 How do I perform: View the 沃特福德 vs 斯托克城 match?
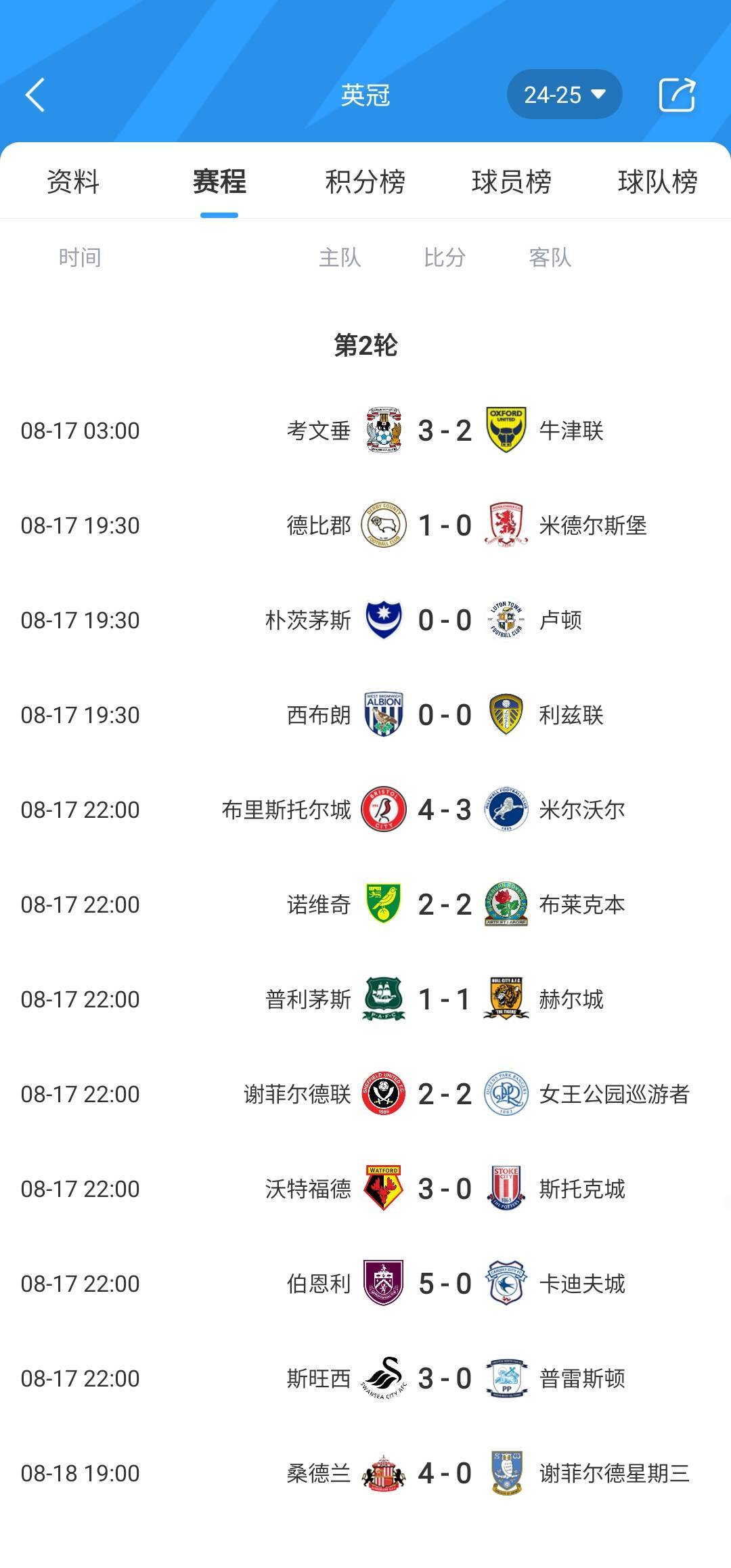pos(444,1189)
